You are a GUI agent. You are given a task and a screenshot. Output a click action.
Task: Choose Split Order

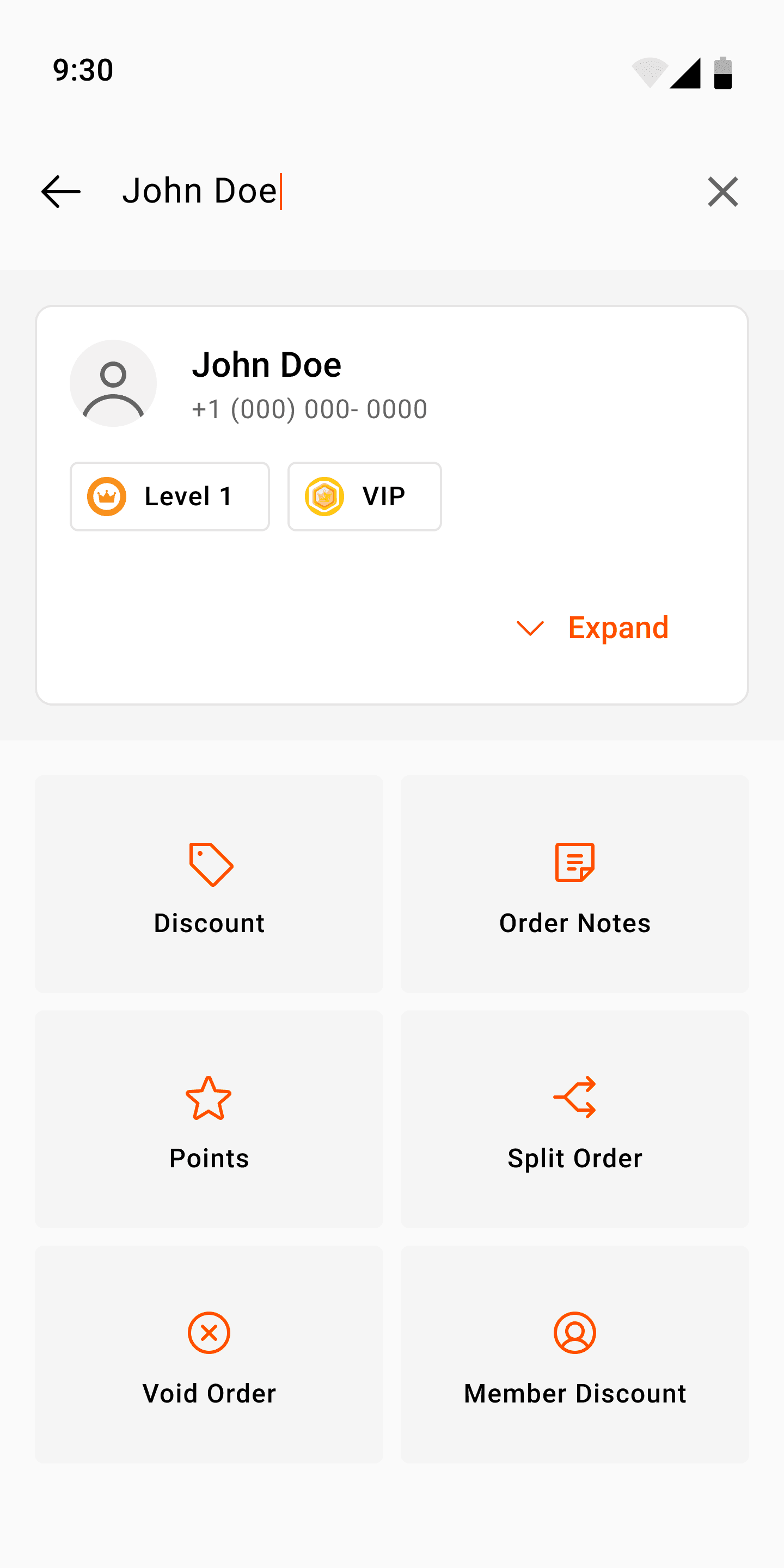coord(574,1119)
